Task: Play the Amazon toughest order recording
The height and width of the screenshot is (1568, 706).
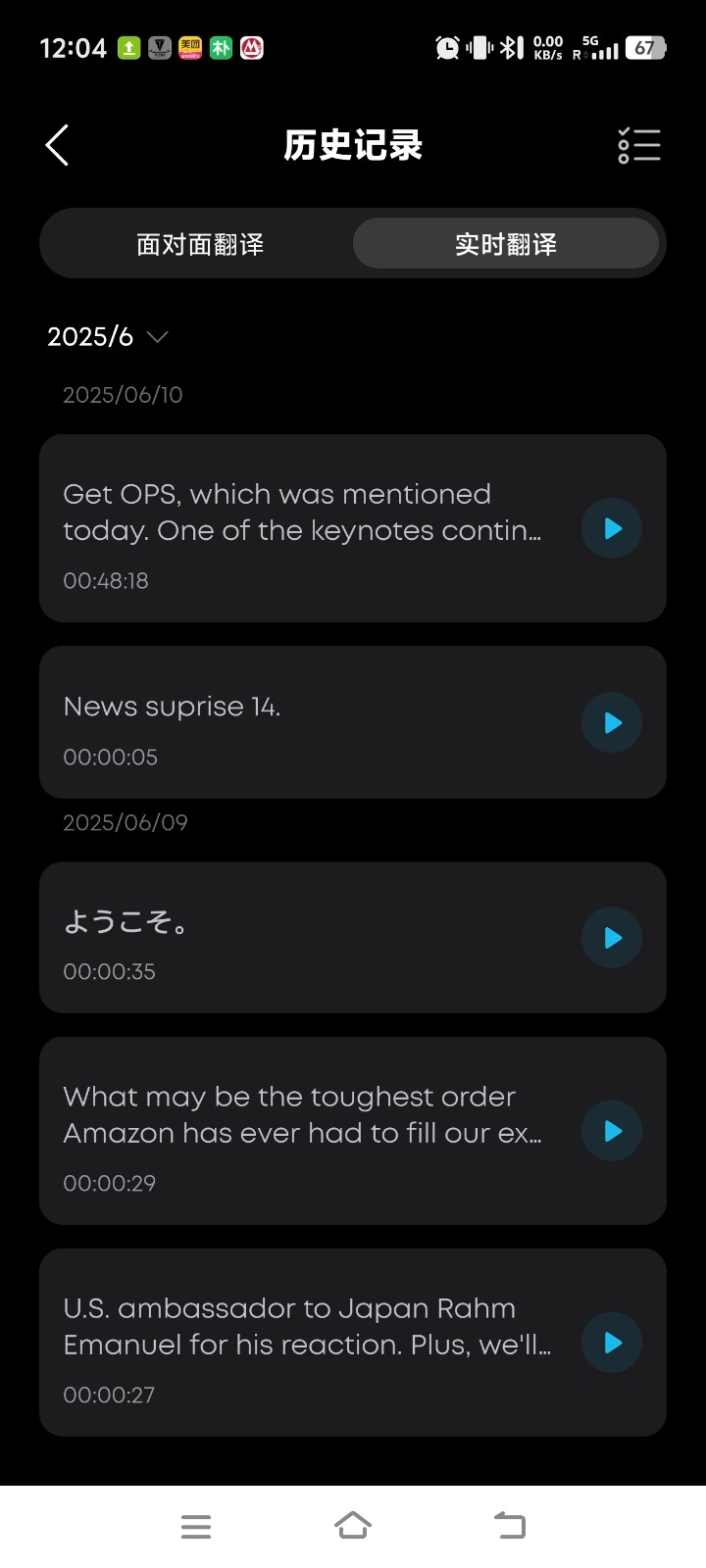Action: [612, 1131]
